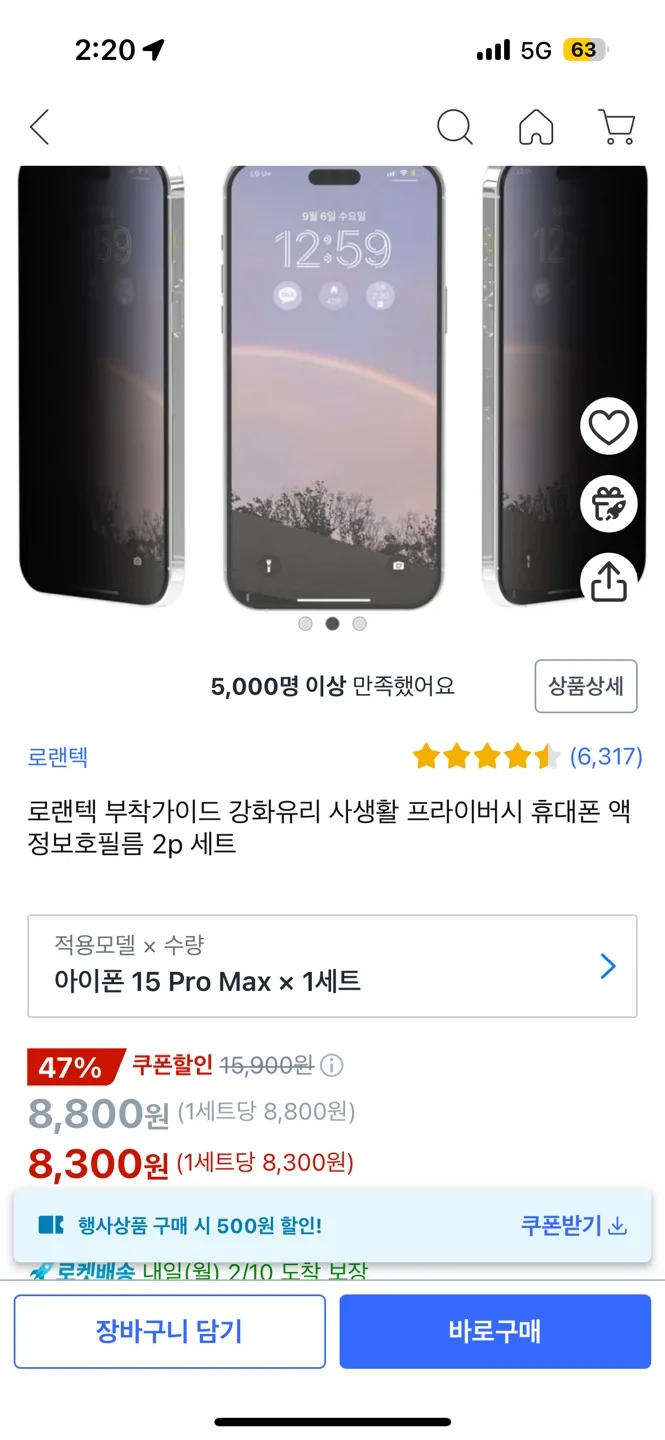The height and width of the screenshot is (1440, 665).
Task: Select the third image page dot
Action: click(x=359, y=623)
